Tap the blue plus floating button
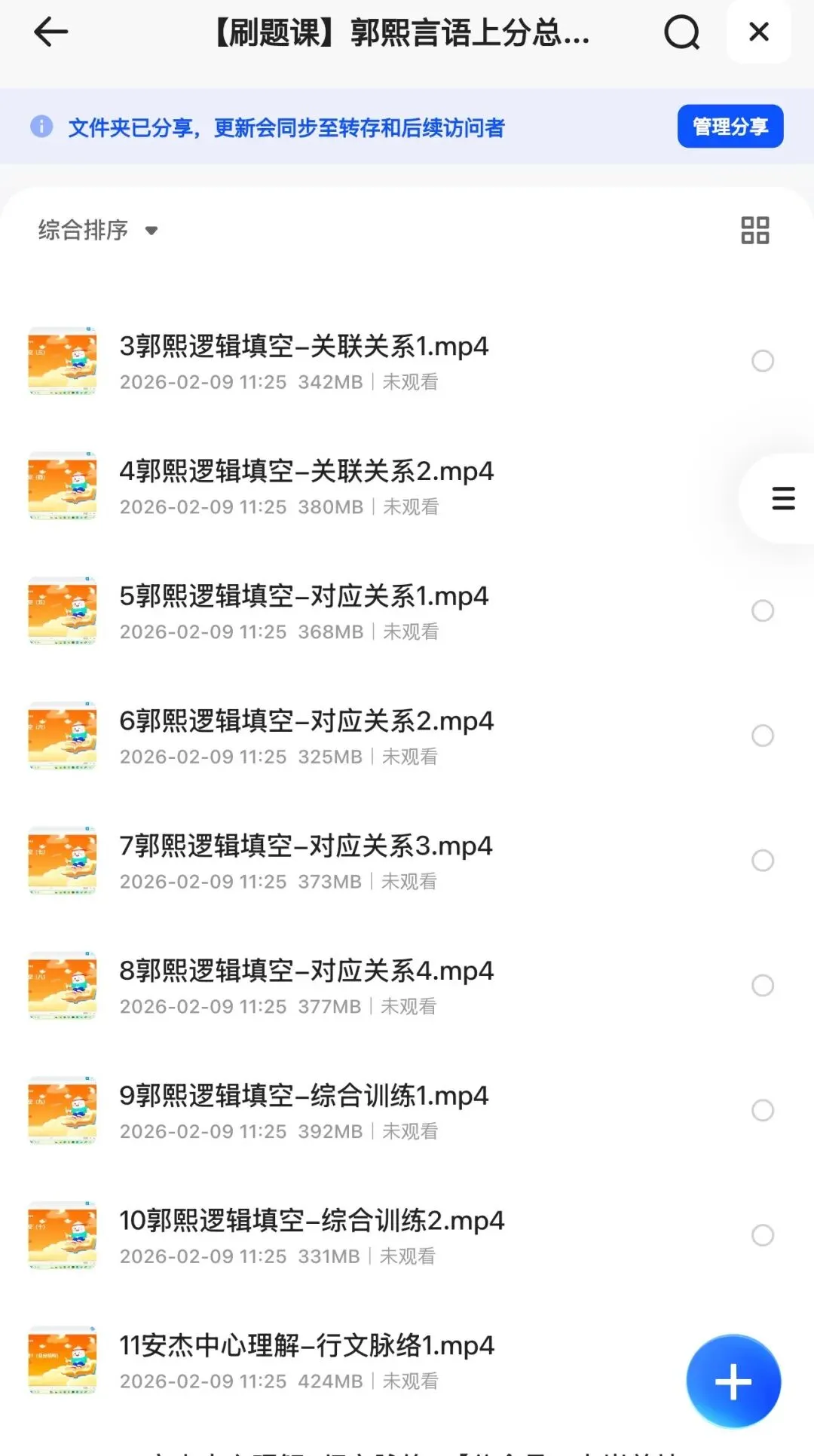Screen dimensions: 814x1456 click(x=733, y=1381)
